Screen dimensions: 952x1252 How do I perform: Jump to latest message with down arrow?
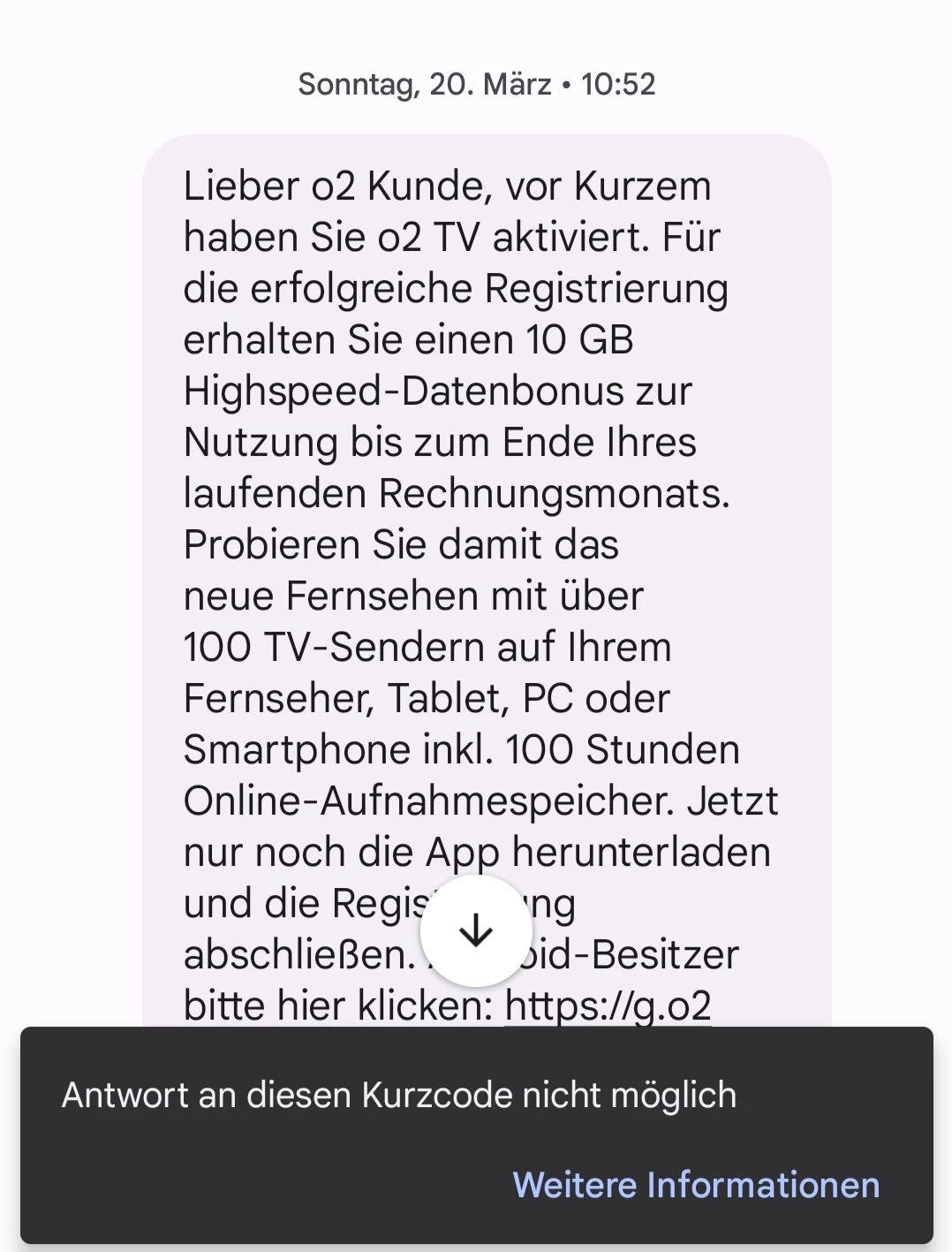pos(476,930)
